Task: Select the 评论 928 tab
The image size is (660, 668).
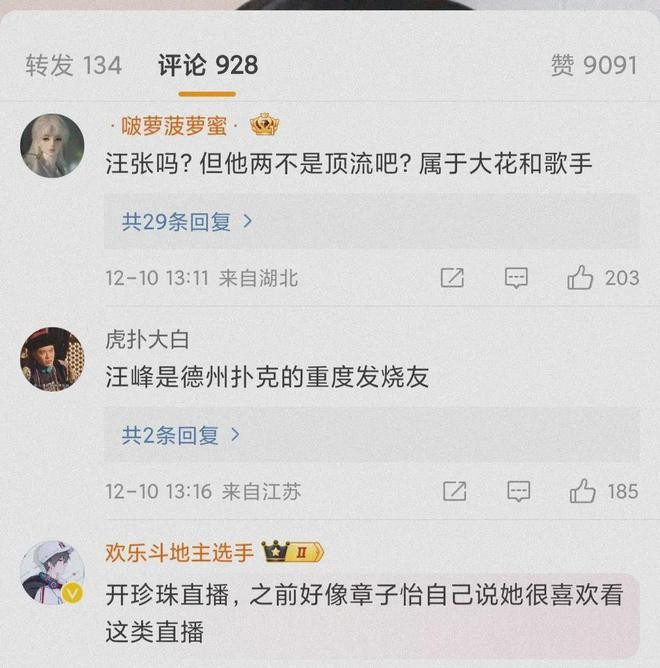Action: pos(208,66)
